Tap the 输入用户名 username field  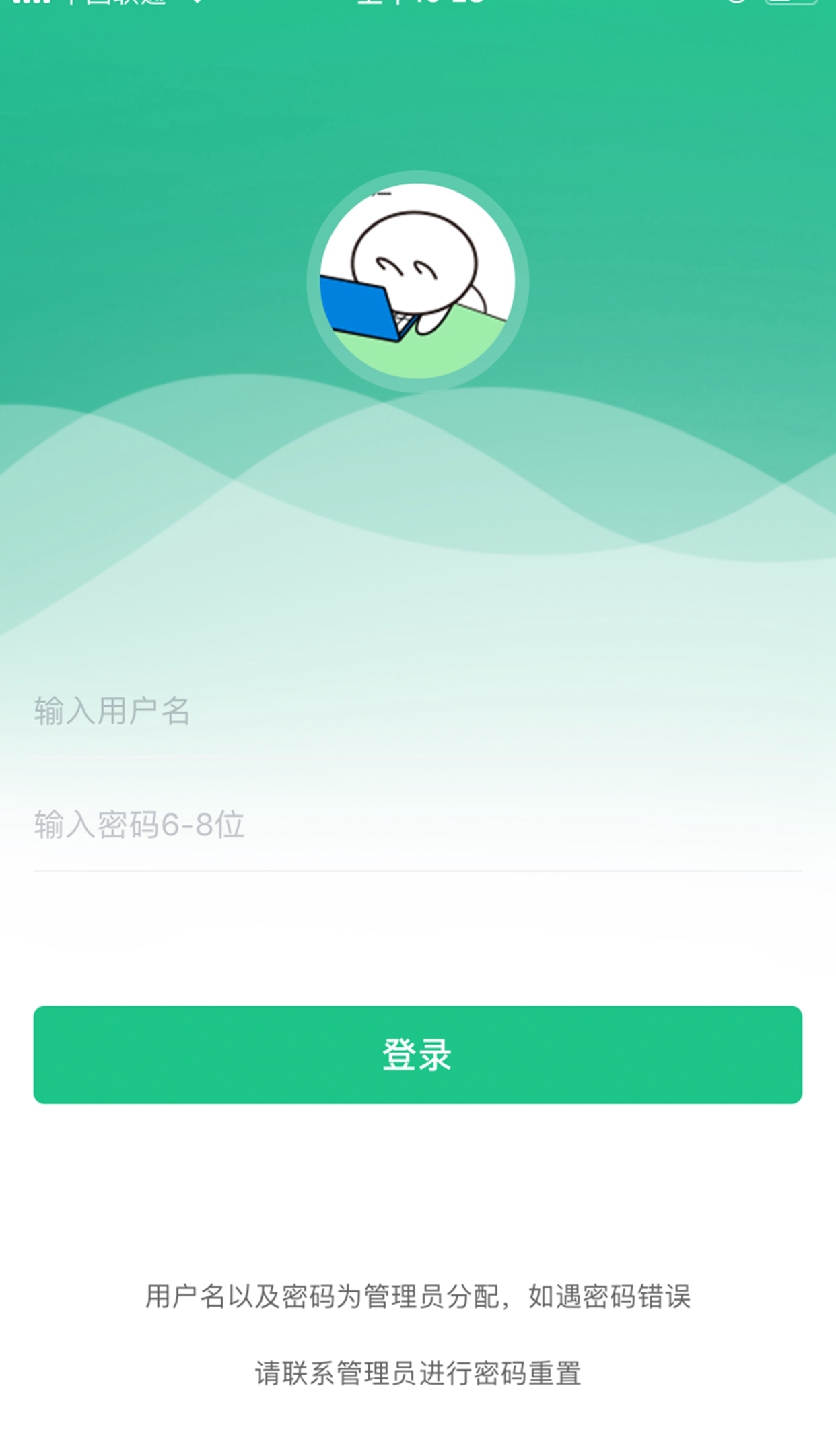coord(417,711)
